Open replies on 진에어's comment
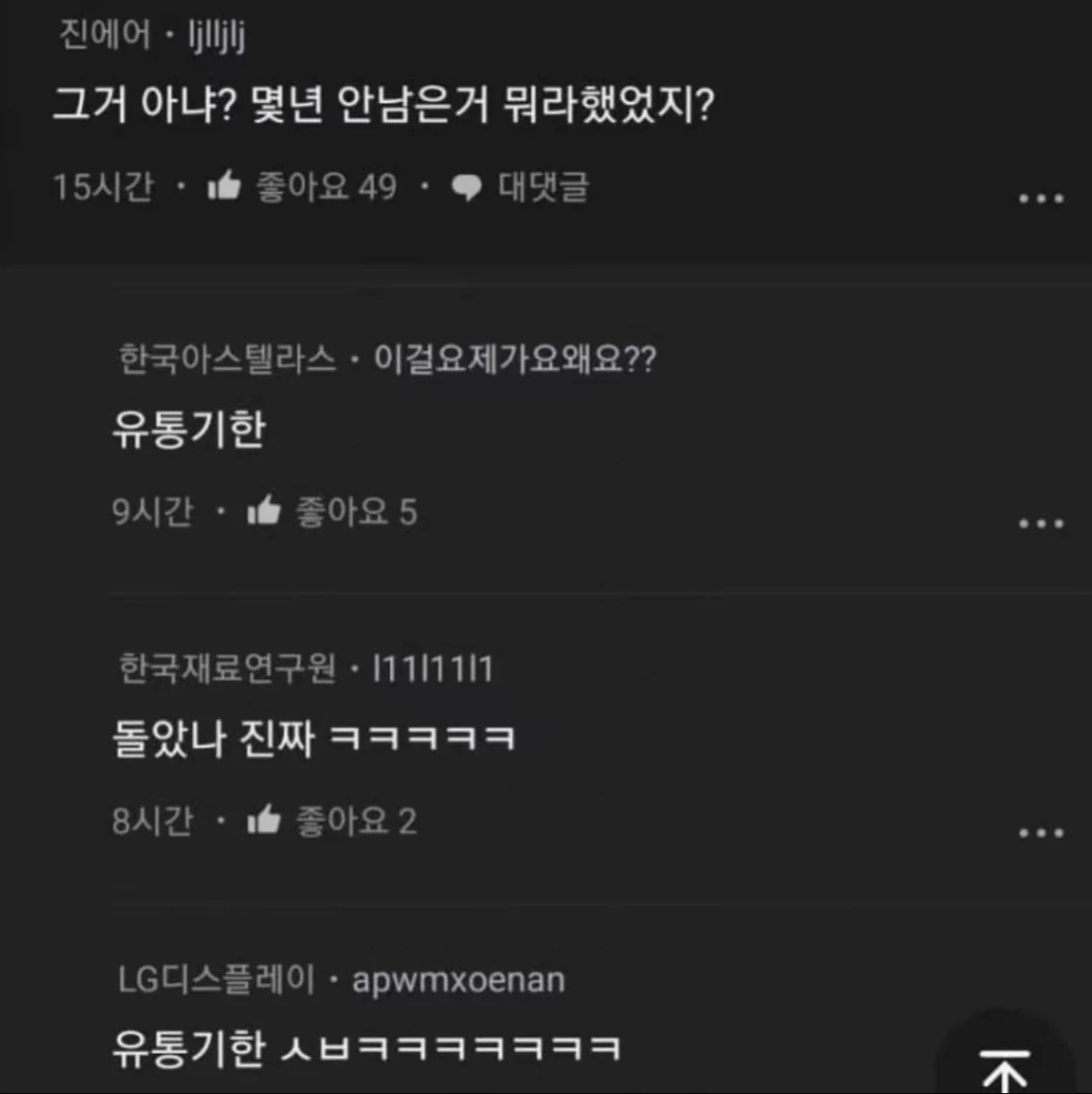Screen dimensions: 1092x1094 521,186
